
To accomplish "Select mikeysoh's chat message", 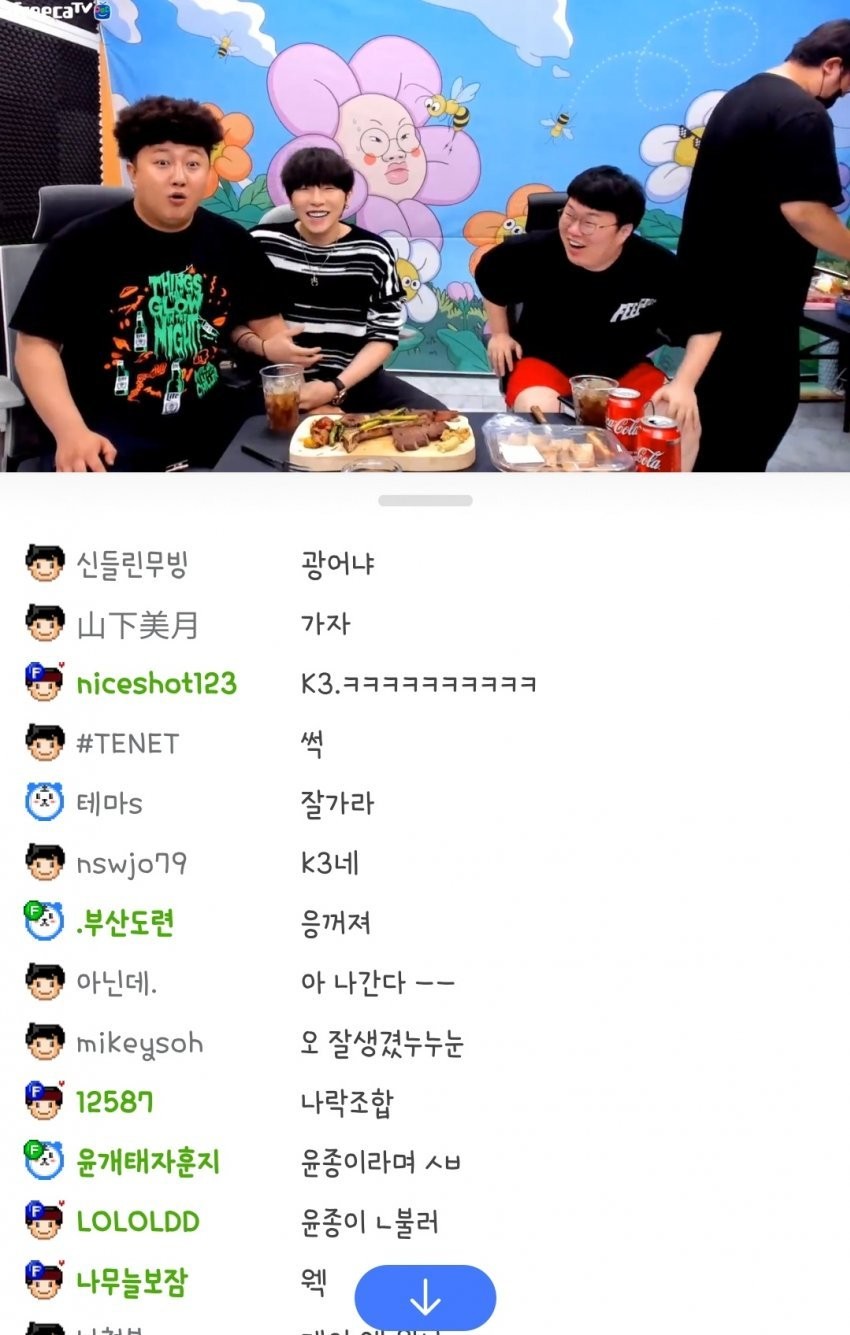I will point(382,1044).
